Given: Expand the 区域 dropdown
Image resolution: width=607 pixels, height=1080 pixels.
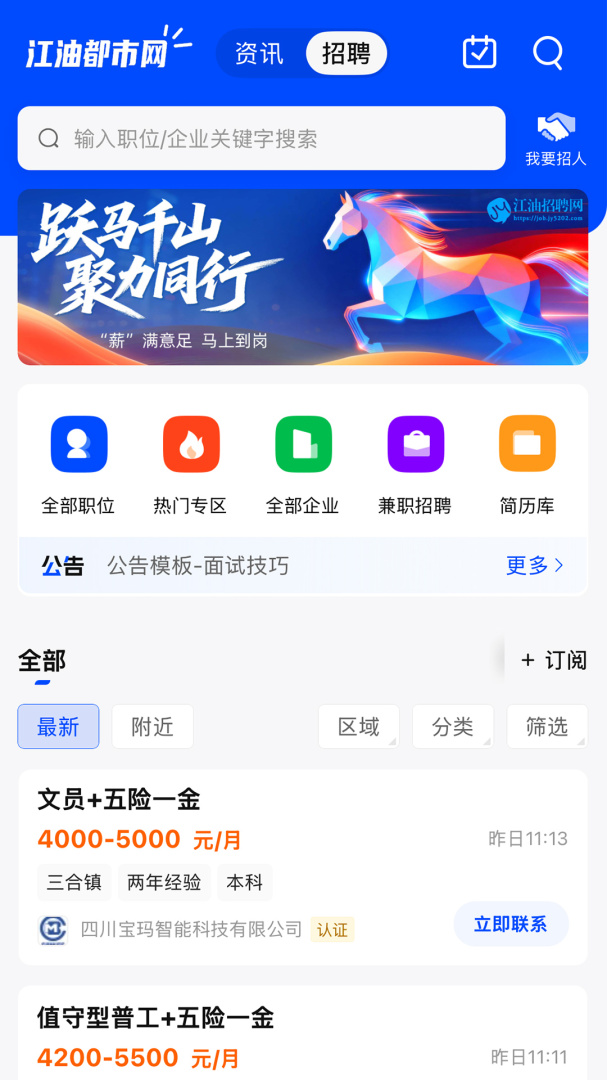Looking at the screenshot, I should (x=359, y=727).
